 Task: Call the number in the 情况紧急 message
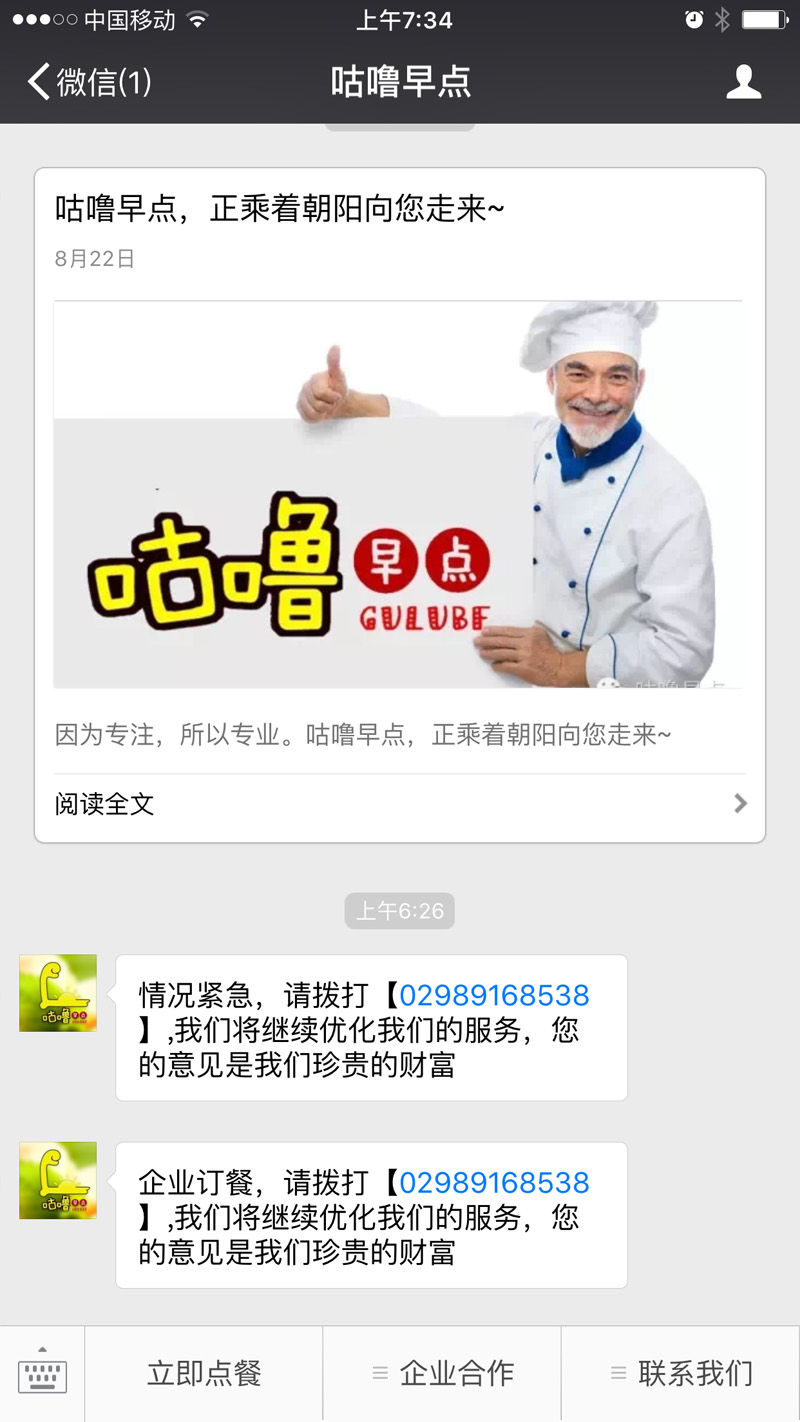click(494, 995)
